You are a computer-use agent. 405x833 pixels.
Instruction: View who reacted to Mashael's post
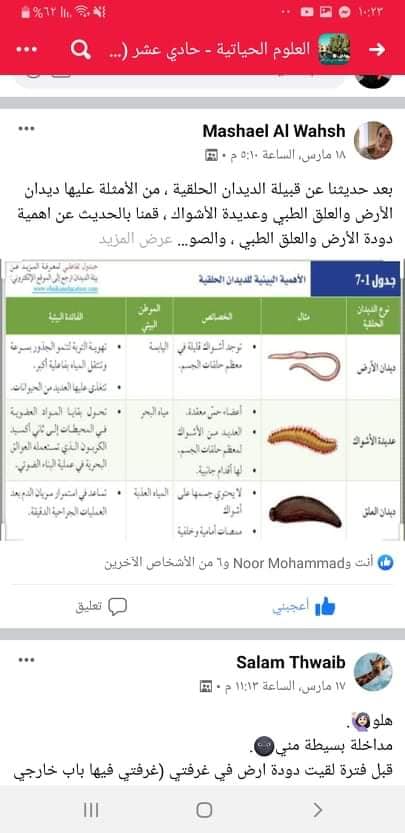click(249, 563)
